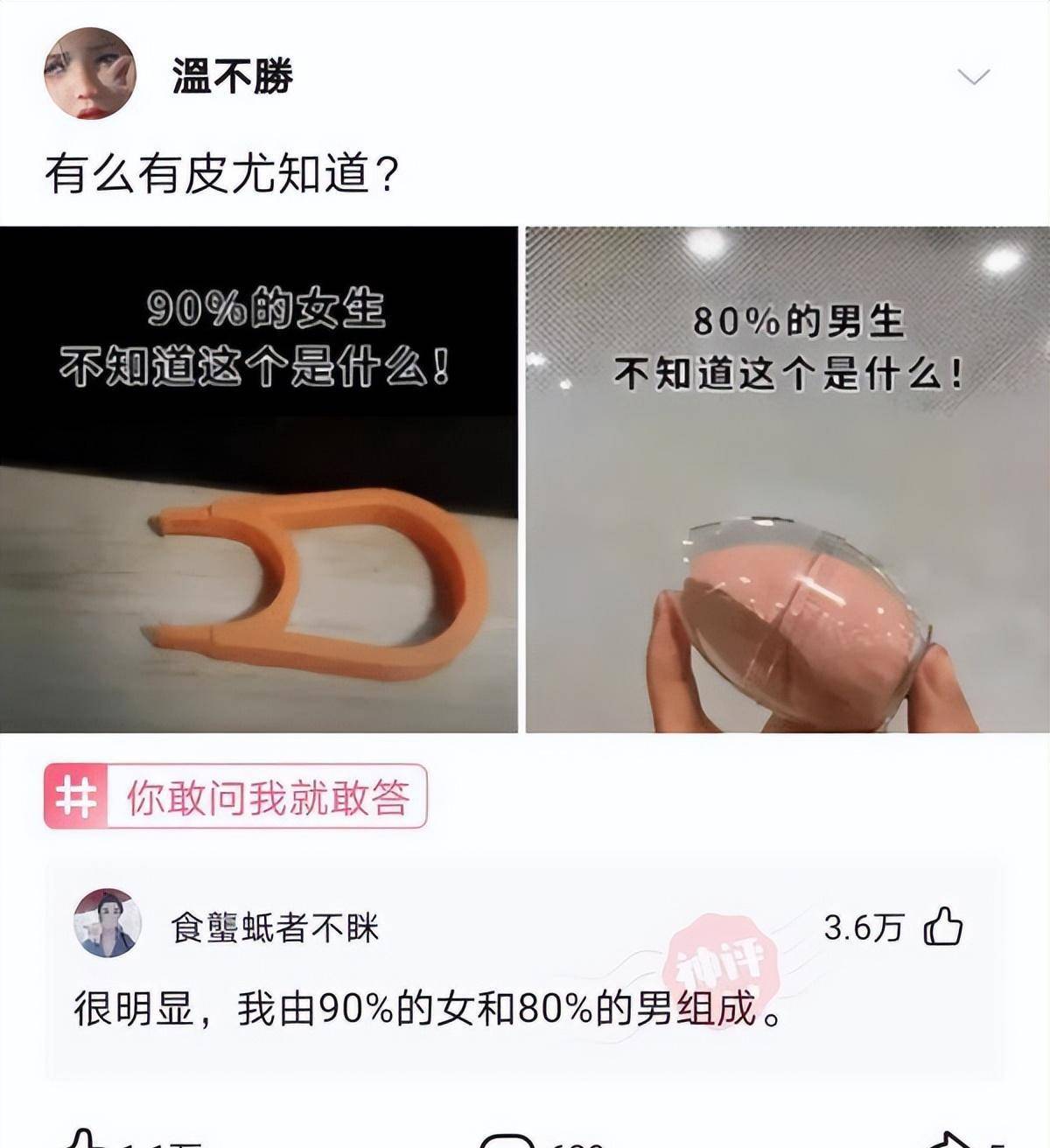Like 食蠤蚔者不眯's comment
Viewport: 1050px width, 1148px height.
pyautogui.click(x=943, y=927)
